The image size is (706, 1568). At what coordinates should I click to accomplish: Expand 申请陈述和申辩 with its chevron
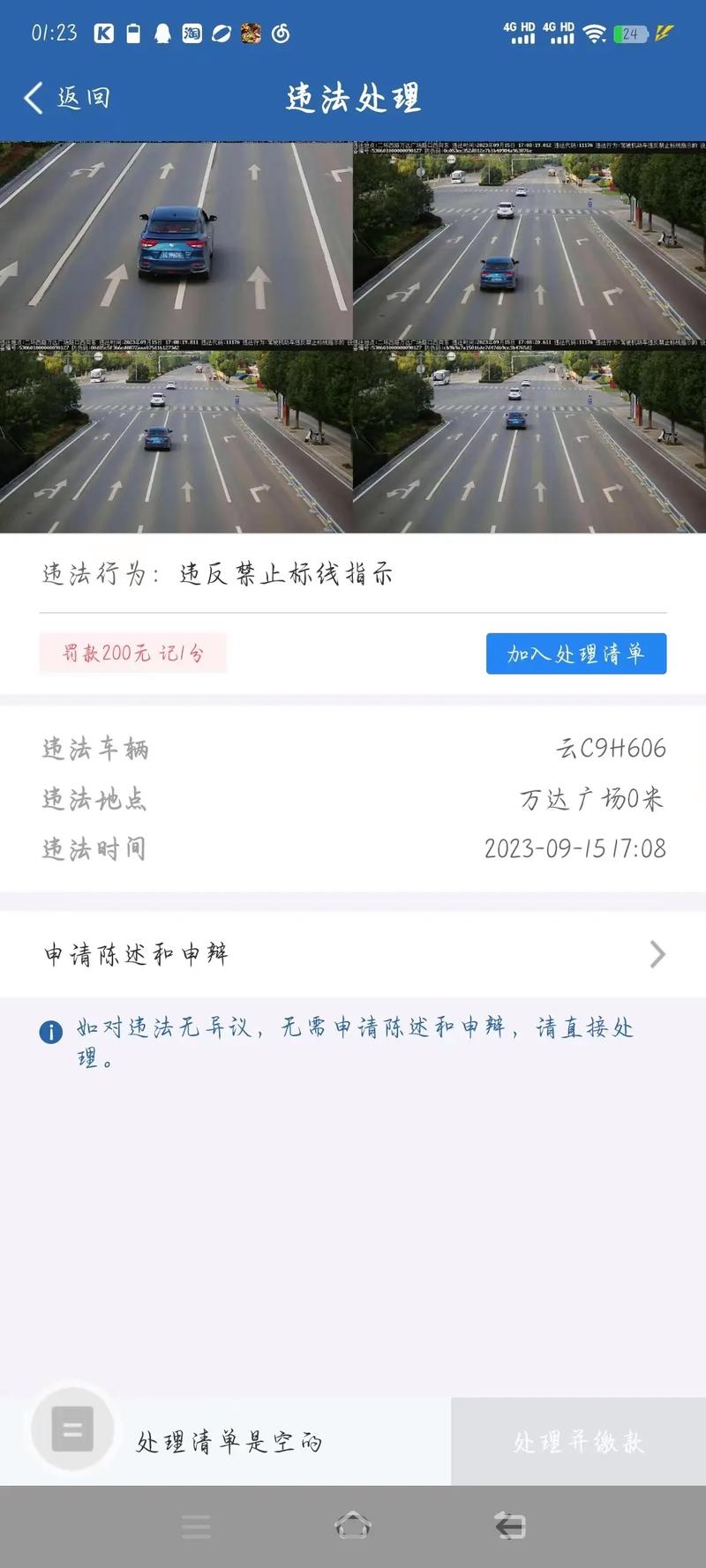pos(657,953)
